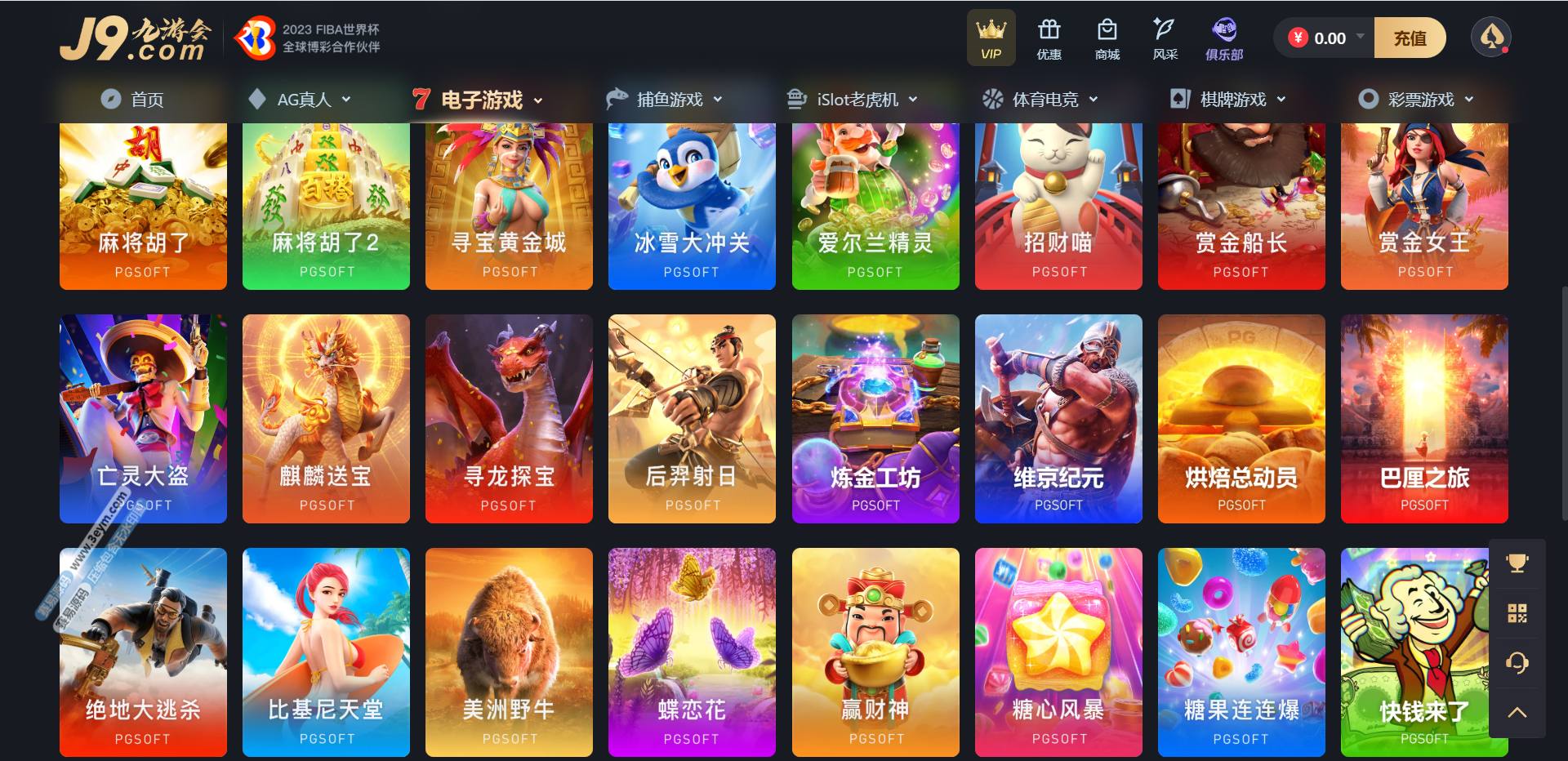Open the trophy ranking icon
The width and height of the screenshot is (1568, 761).
(x=1517, y=563)
